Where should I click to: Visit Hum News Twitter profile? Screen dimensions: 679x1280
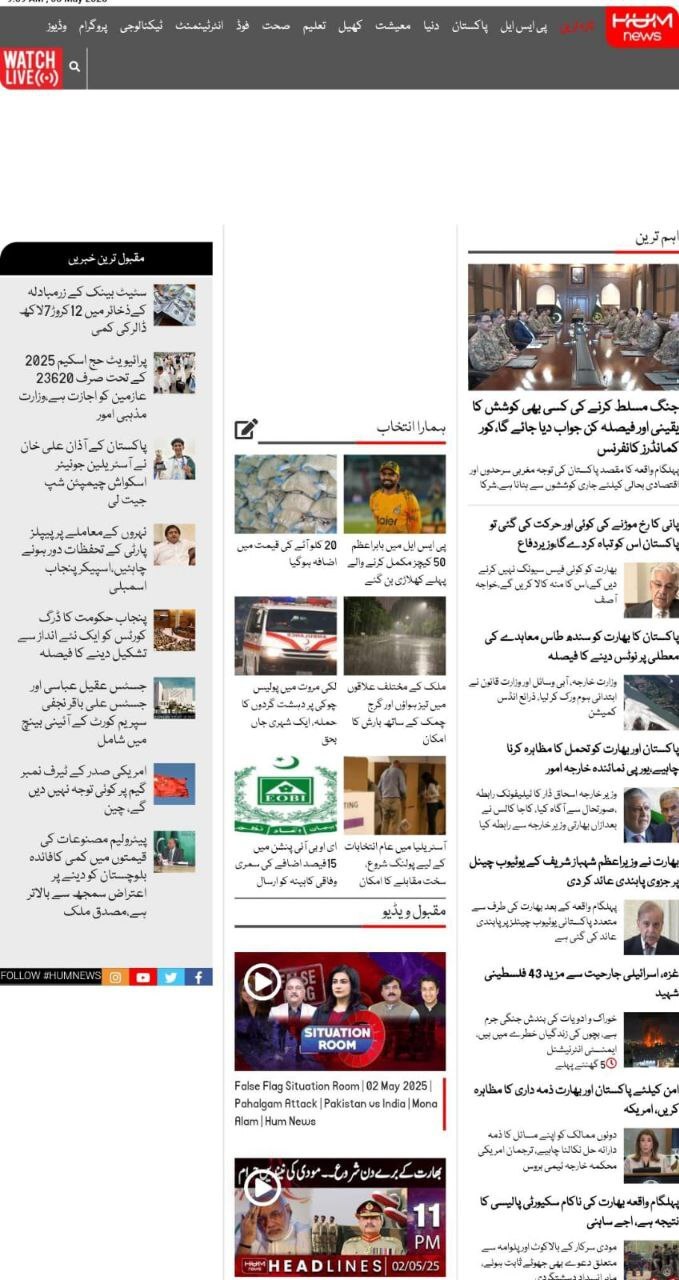pyautogui.click(x=171, y=977)
